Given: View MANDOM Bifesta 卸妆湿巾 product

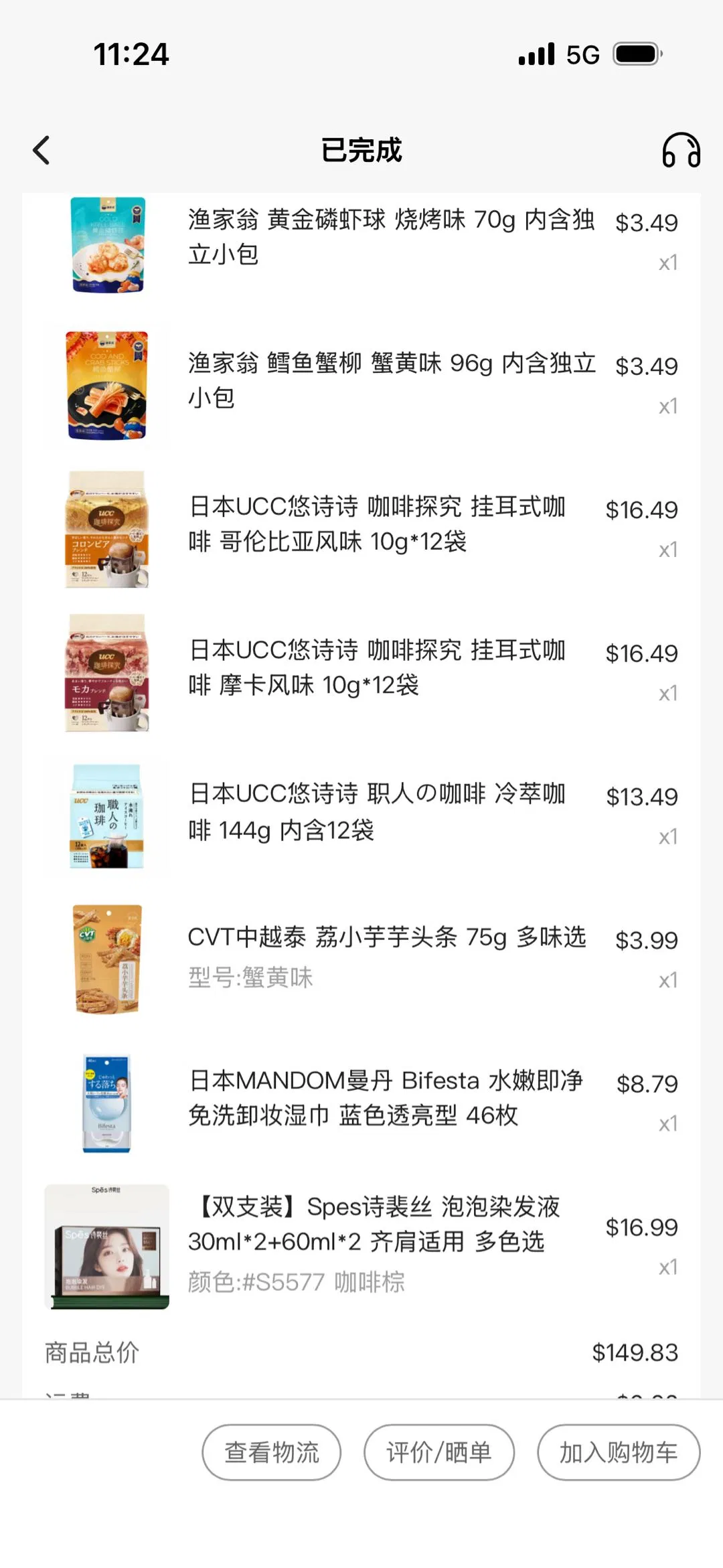Looking at the screenshot, I should tap(385, 1098).
